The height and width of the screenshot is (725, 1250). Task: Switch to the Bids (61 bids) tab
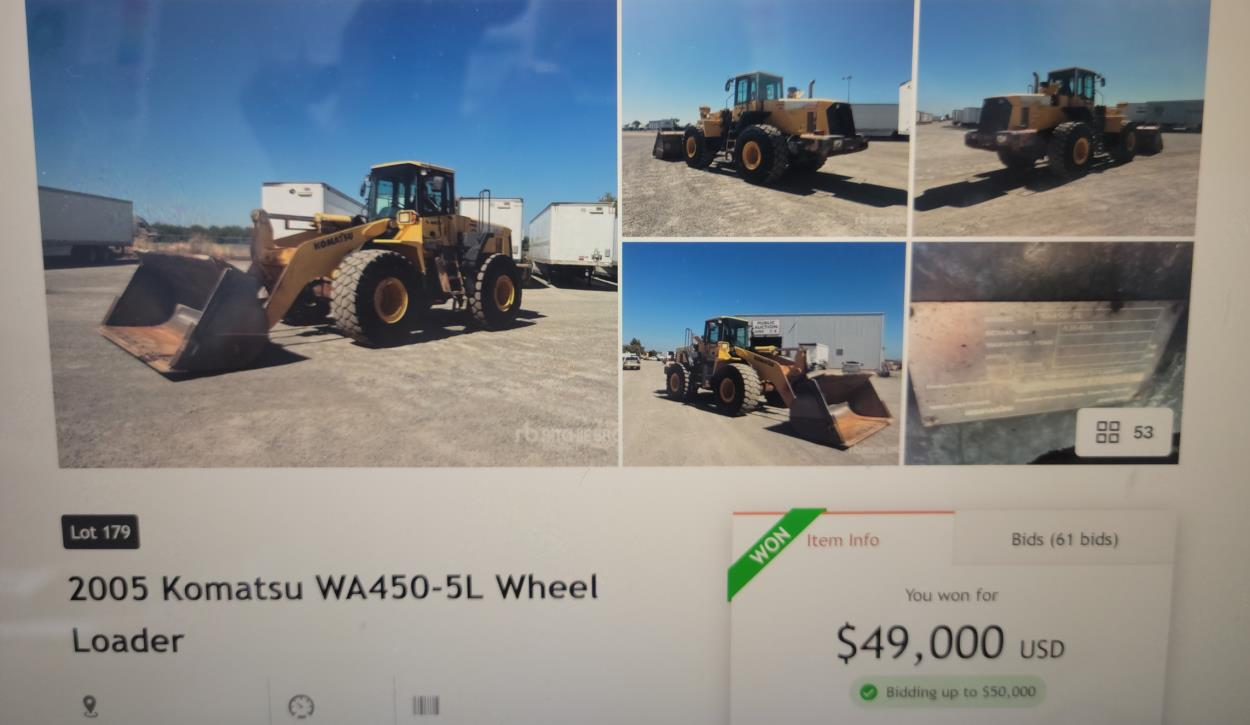tap(1064, 539)
